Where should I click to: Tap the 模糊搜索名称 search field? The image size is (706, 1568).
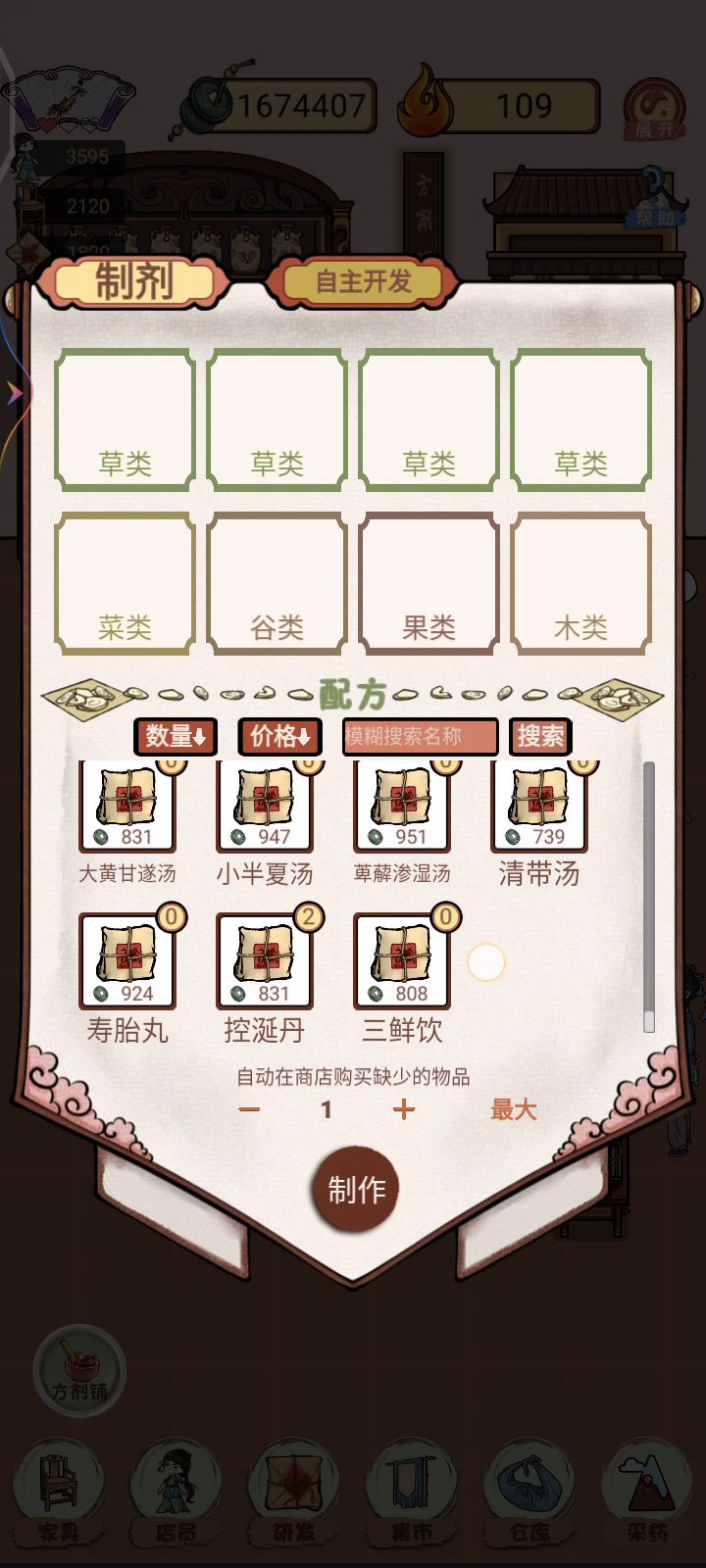point(420,736)
